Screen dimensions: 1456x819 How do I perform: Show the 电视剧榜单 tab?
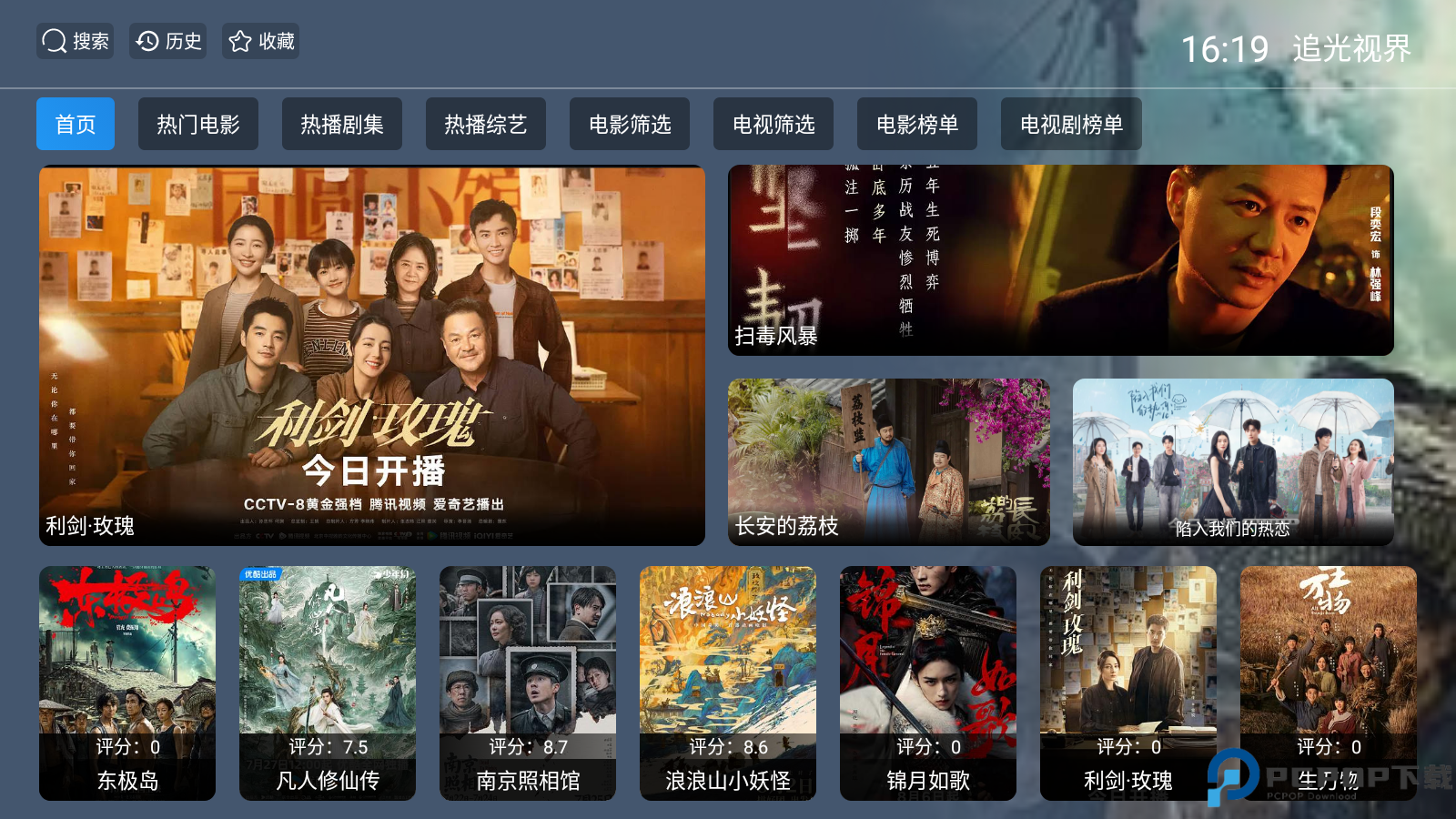tap(1071, 124)
